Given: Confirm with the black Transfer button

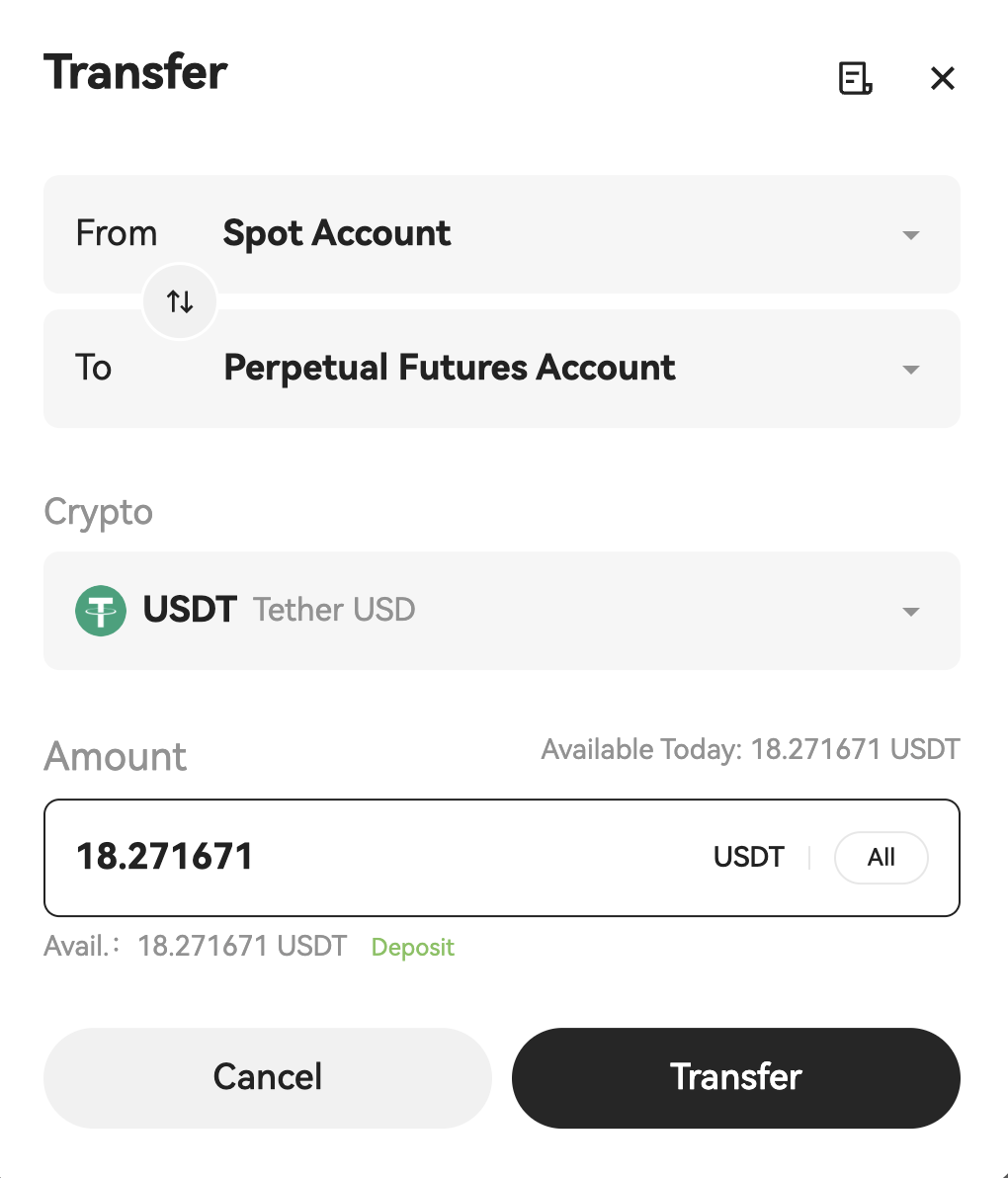Looking at the screenshot, I should (736, 1077).
